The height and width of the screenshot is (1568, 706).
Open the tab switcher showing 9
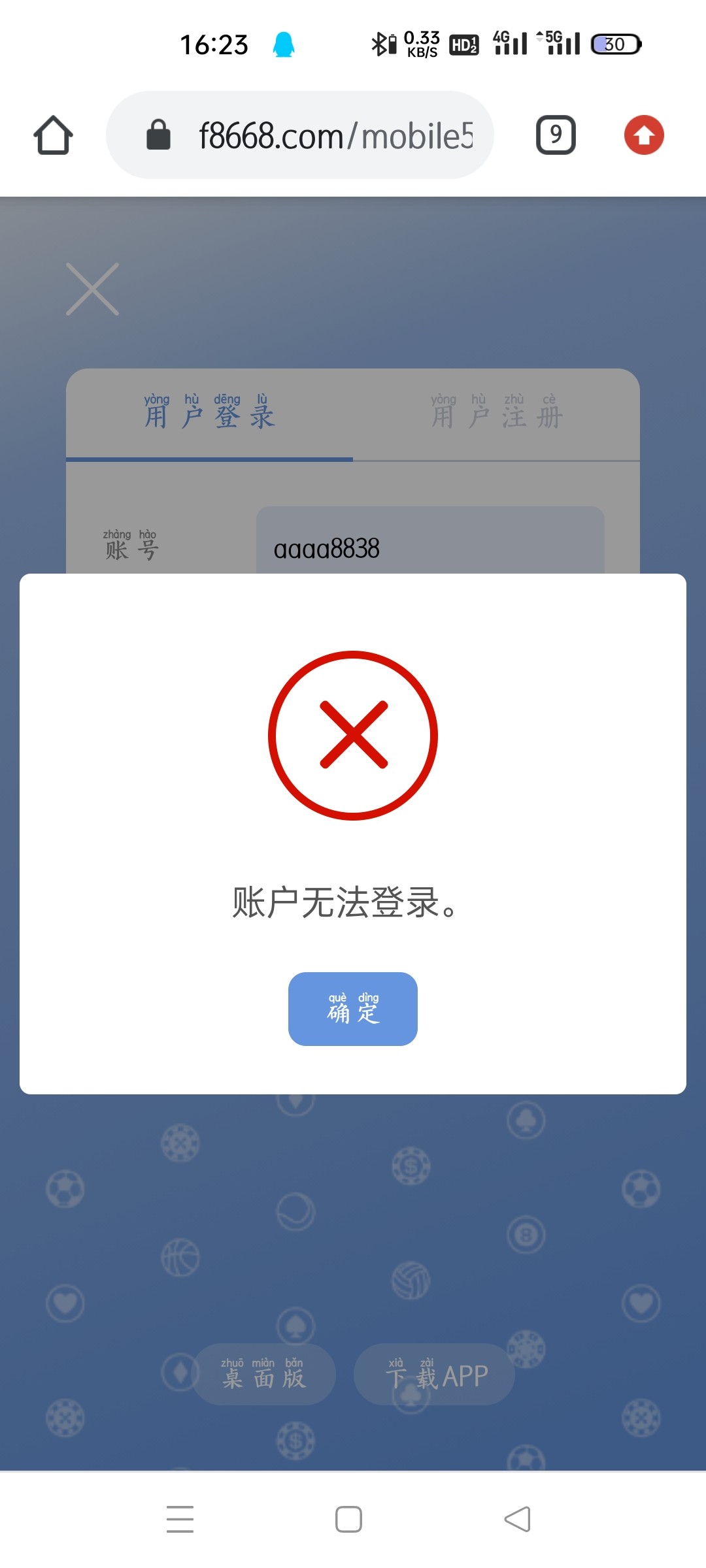[x=556, y=135]
